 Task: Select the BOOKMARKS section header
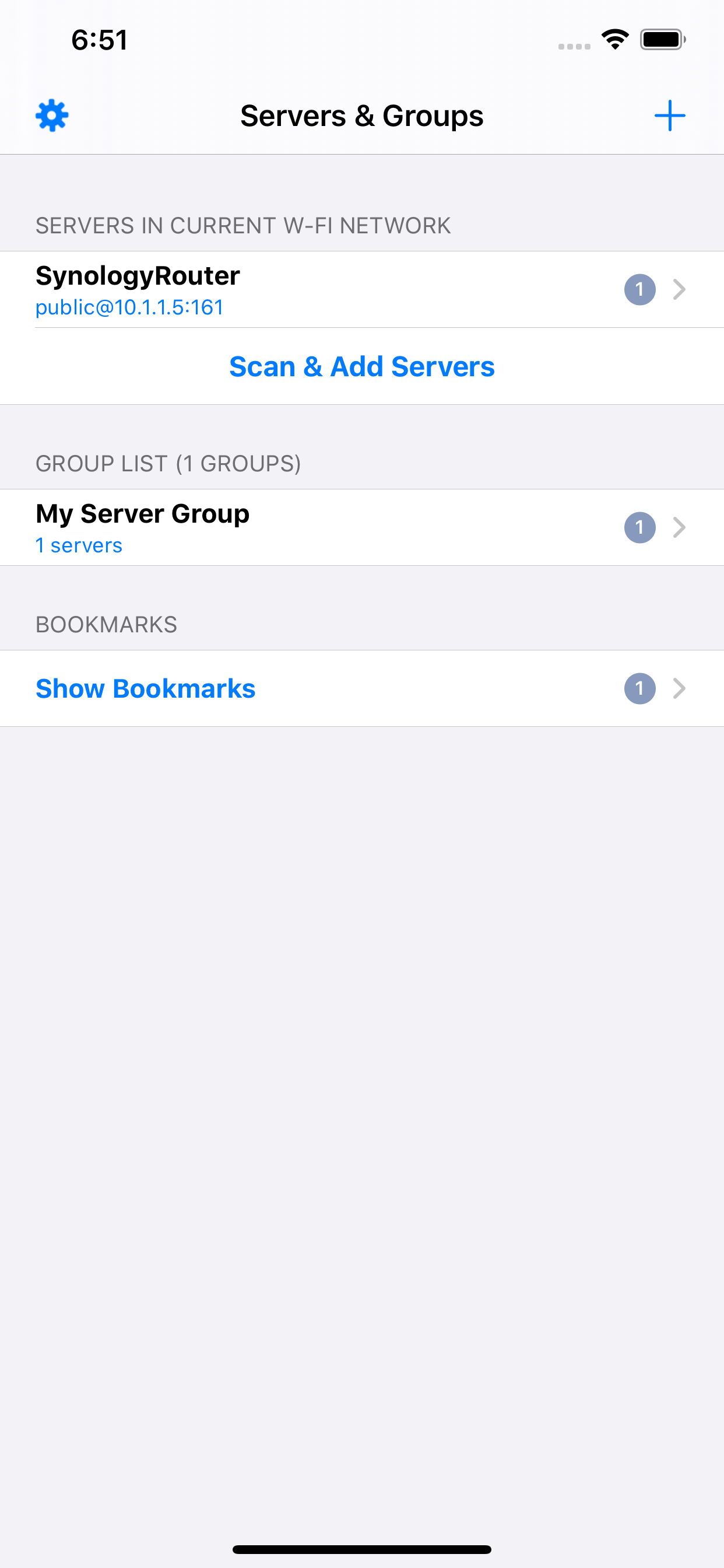107,624
